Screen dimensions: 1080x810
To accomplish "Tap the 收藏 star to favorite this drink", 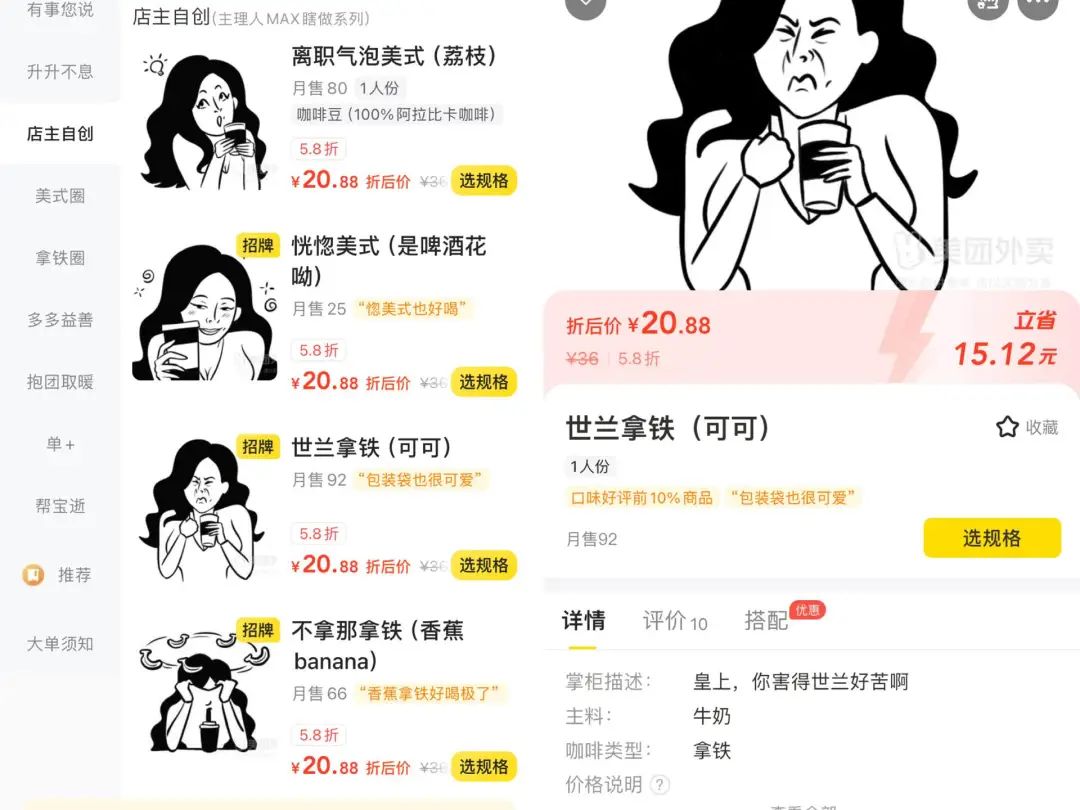I will 1007,427.
